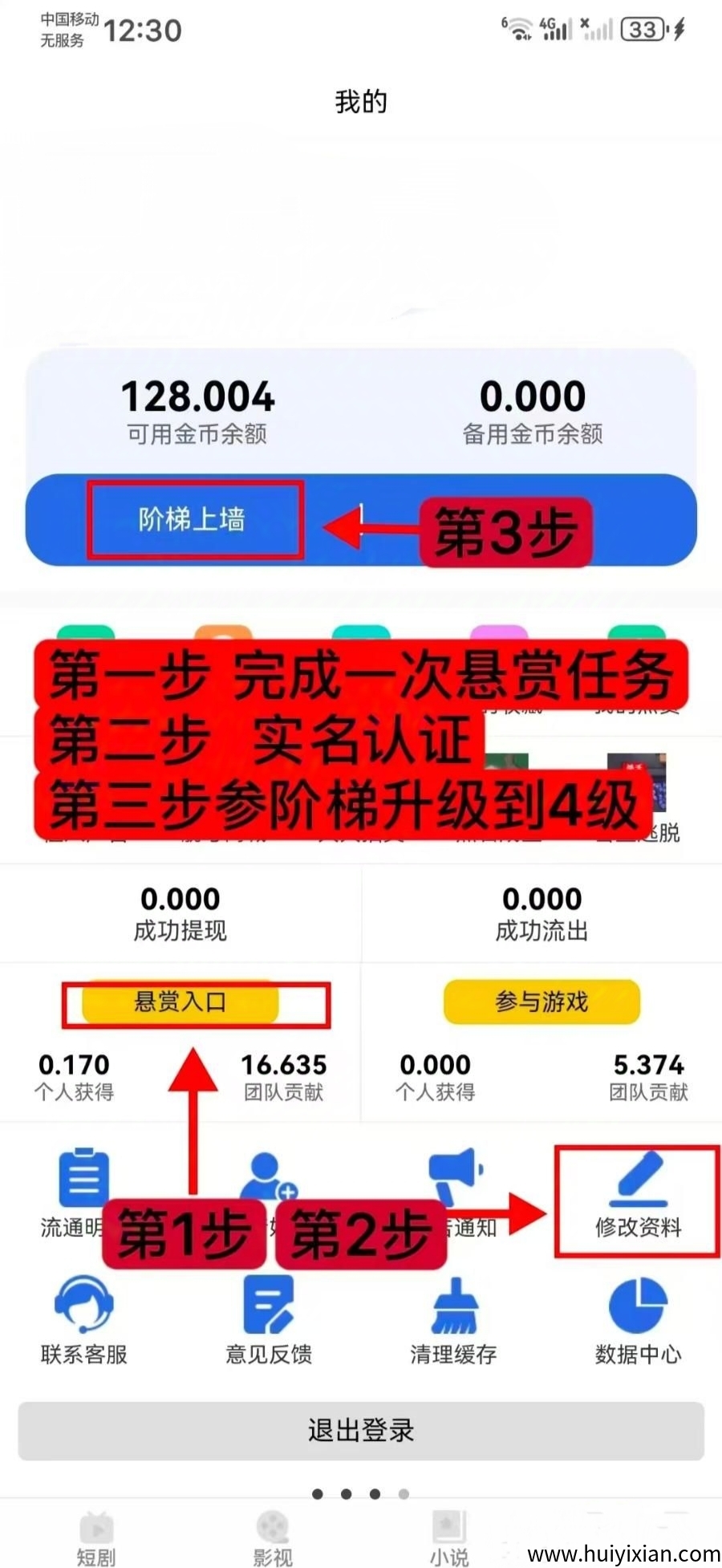This screenshot has height=1568, width=722.
Task: Select the 参与游戏 button
Action: [x=541, y=1001]
